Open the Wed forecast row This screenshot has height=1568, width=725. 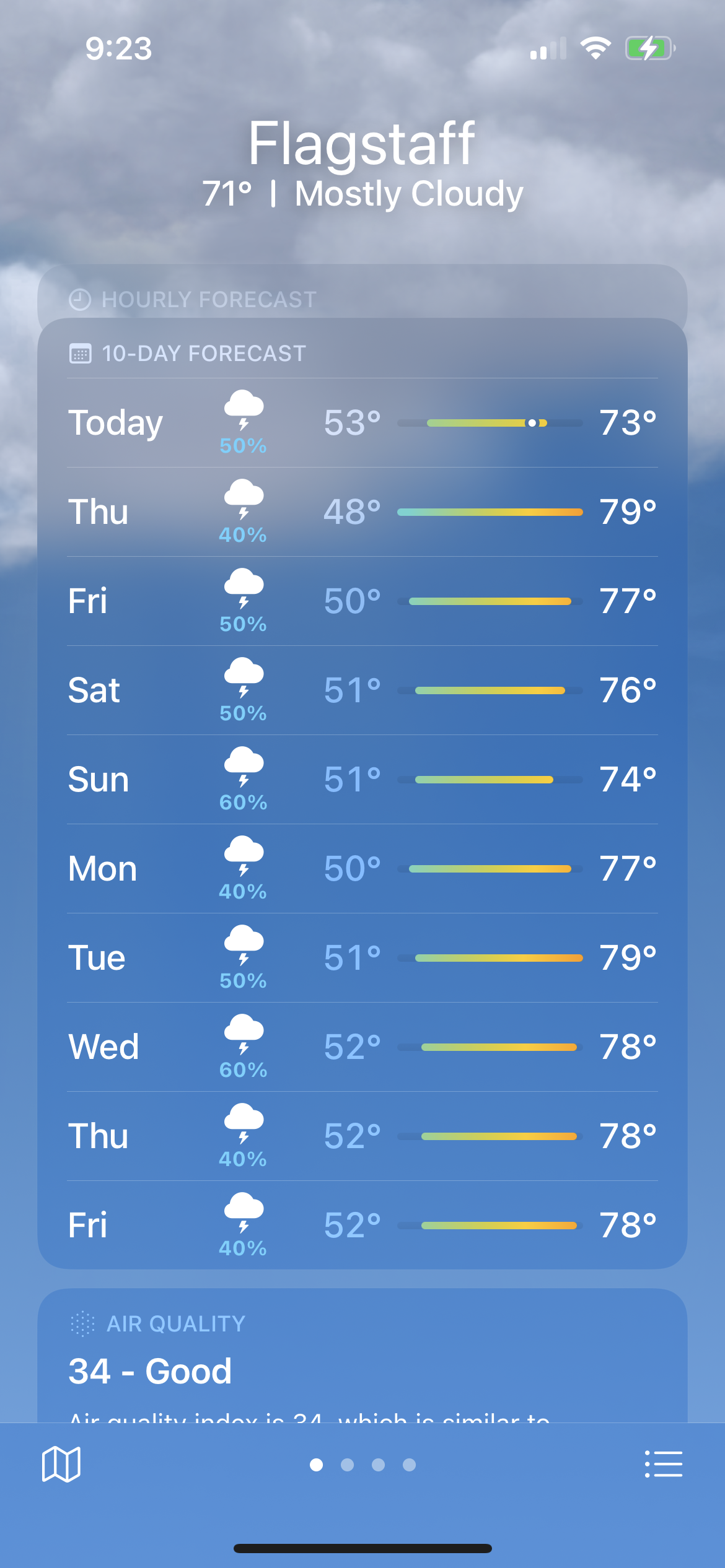(362, 1047)
